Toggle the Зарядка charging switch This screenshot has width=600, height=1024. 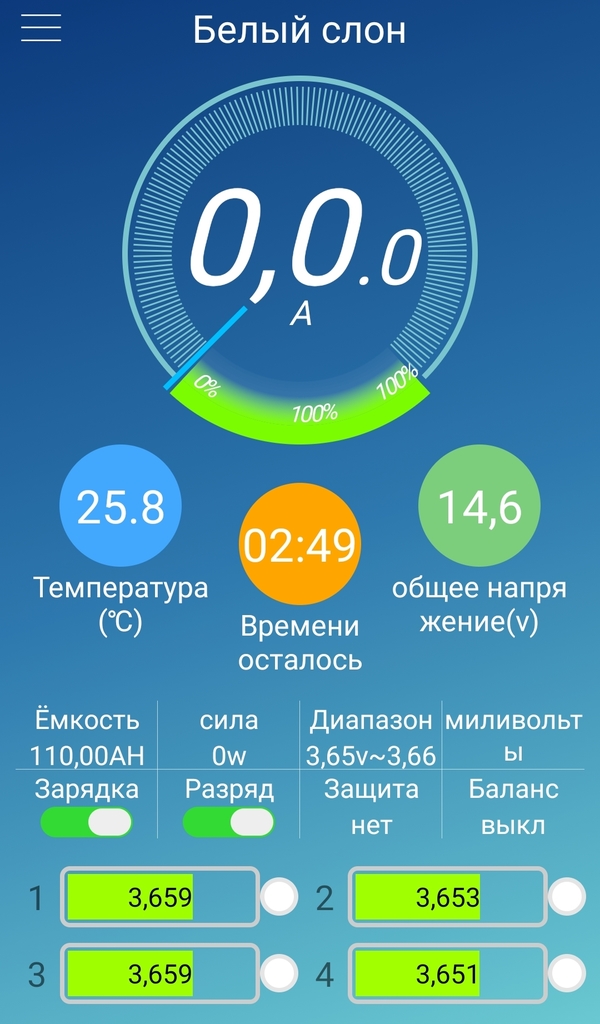[86, 822]
